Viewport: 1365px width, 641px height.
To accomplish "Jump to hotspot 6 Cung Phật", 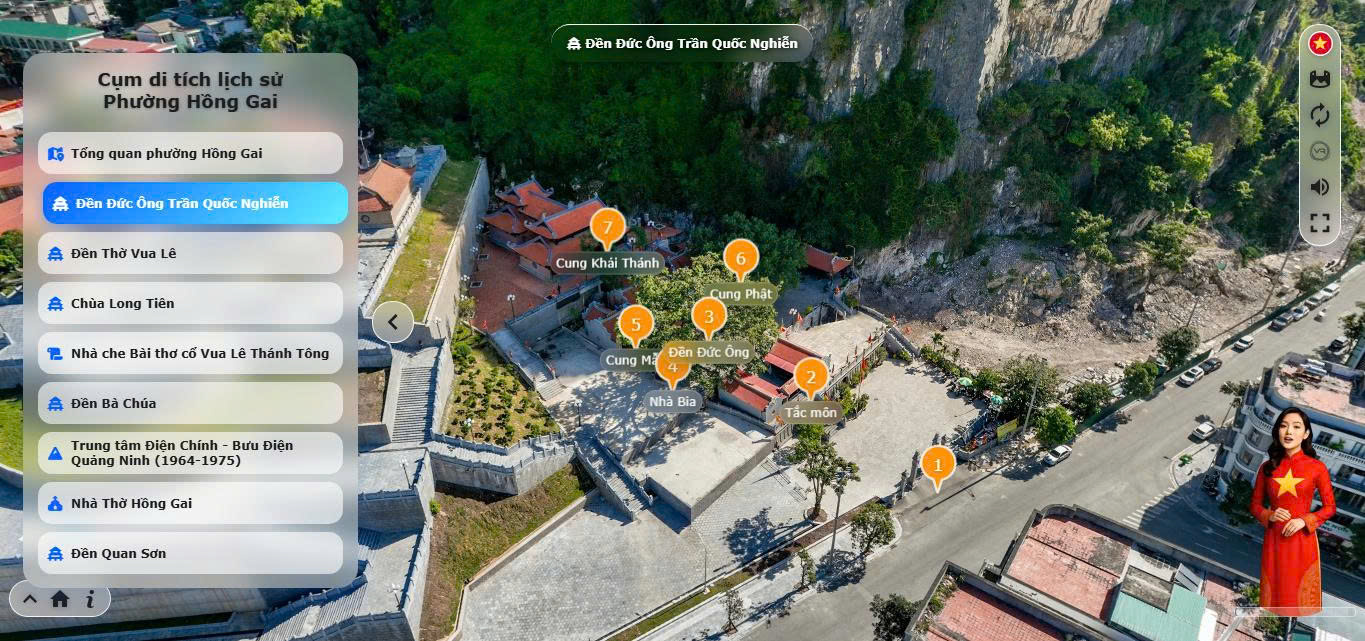I will [740, 259].
